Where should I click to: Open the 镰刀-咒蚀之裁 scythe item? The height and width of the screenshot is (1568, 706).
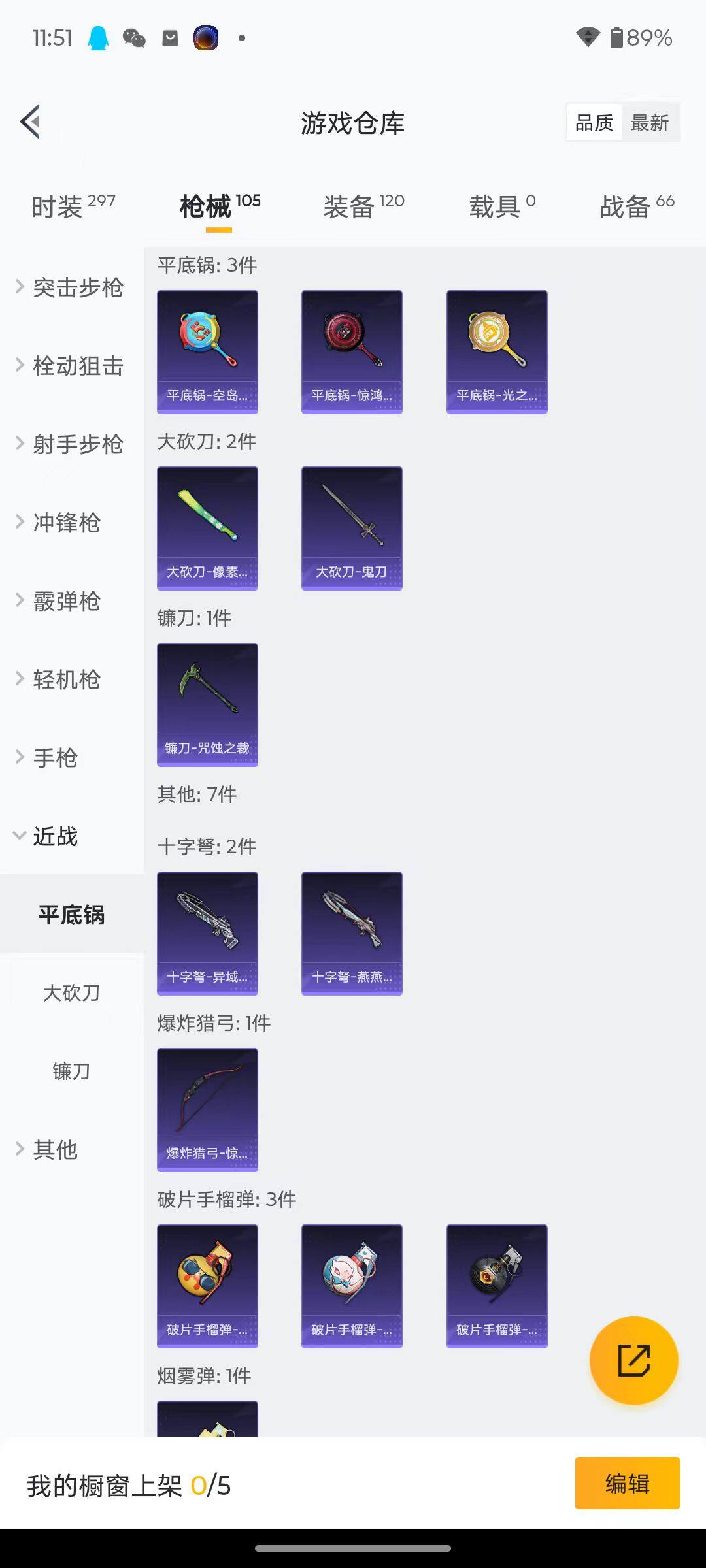(x=207, y=704)
